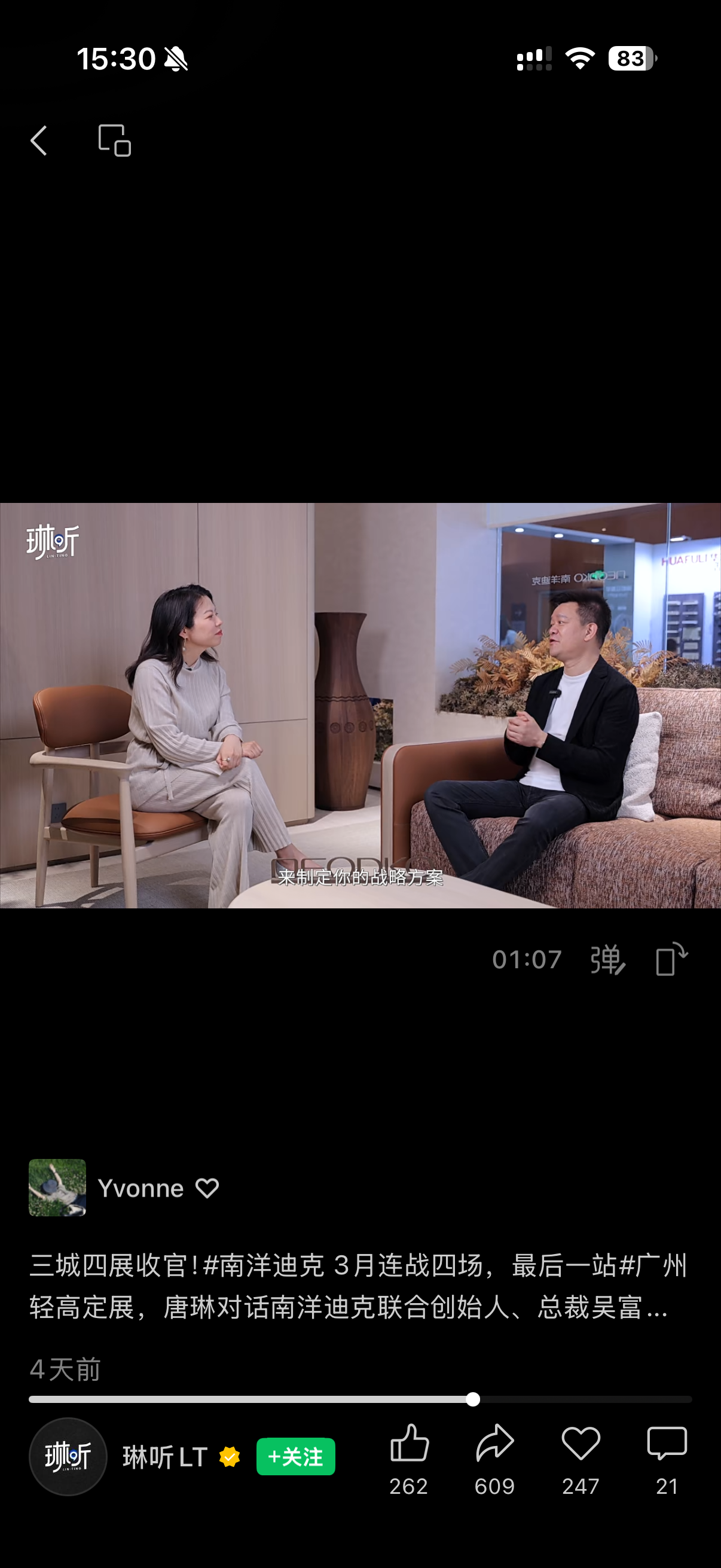Follow 琳听 LT with the +关注 button
This screenshot has width=721, height=1568.
pyautogui.click(x=296, y=1457)
